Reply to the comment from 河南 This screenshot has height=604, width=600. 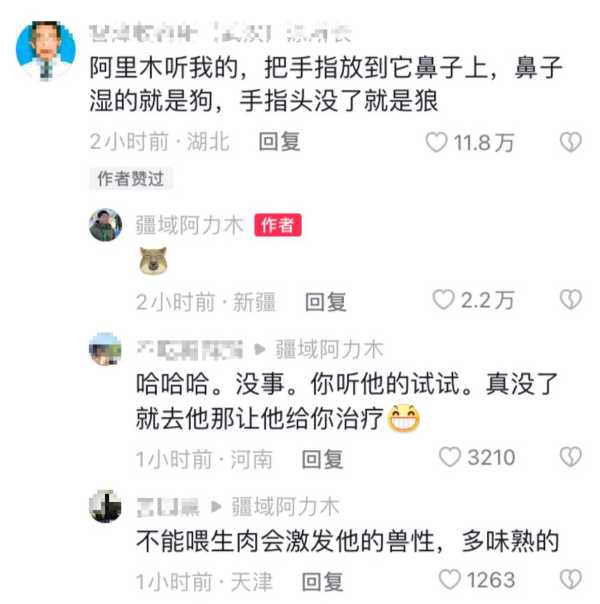click(x=322, y=459)
